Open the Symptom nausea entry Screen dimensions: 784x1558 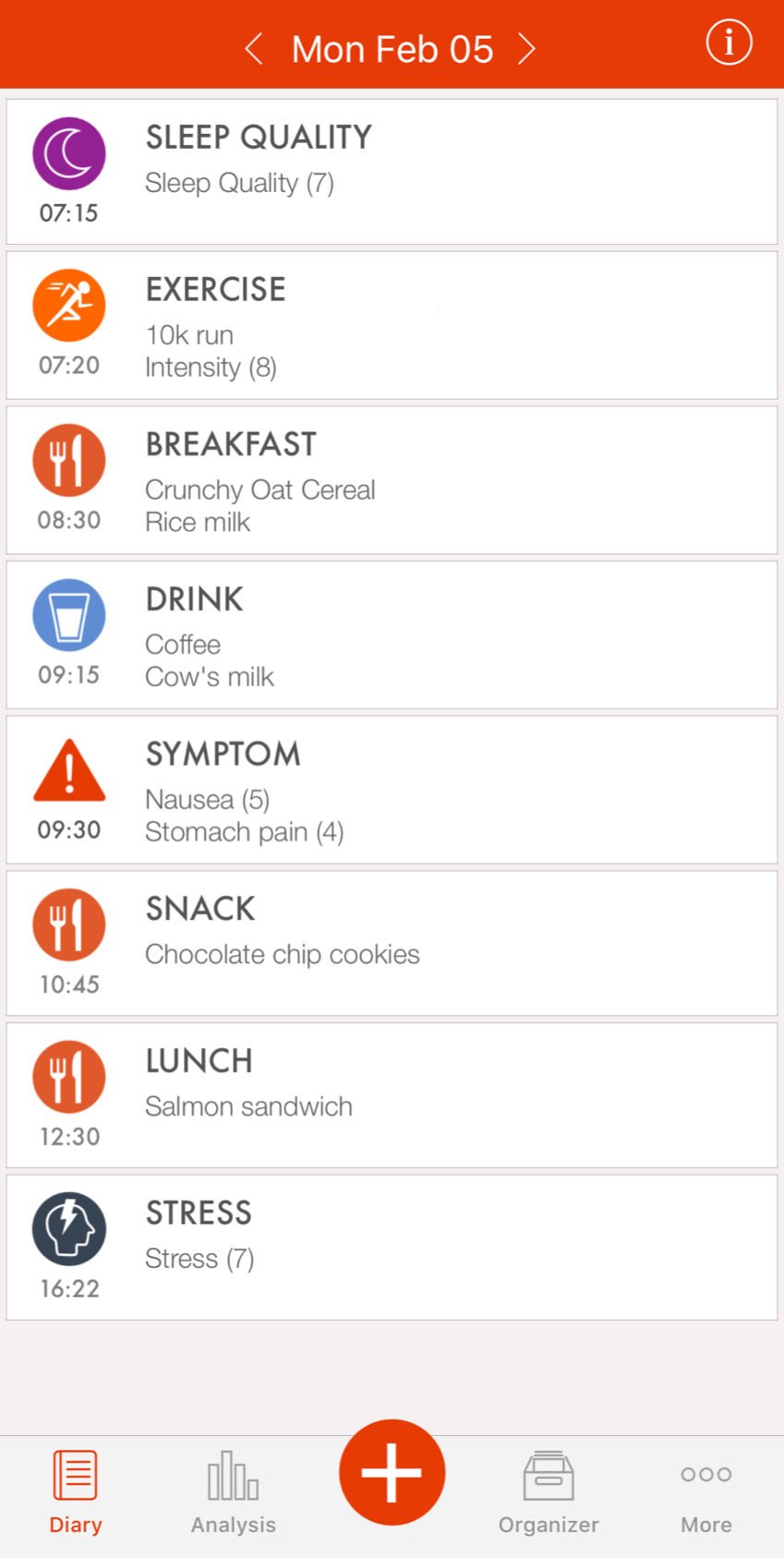(392, 790)
